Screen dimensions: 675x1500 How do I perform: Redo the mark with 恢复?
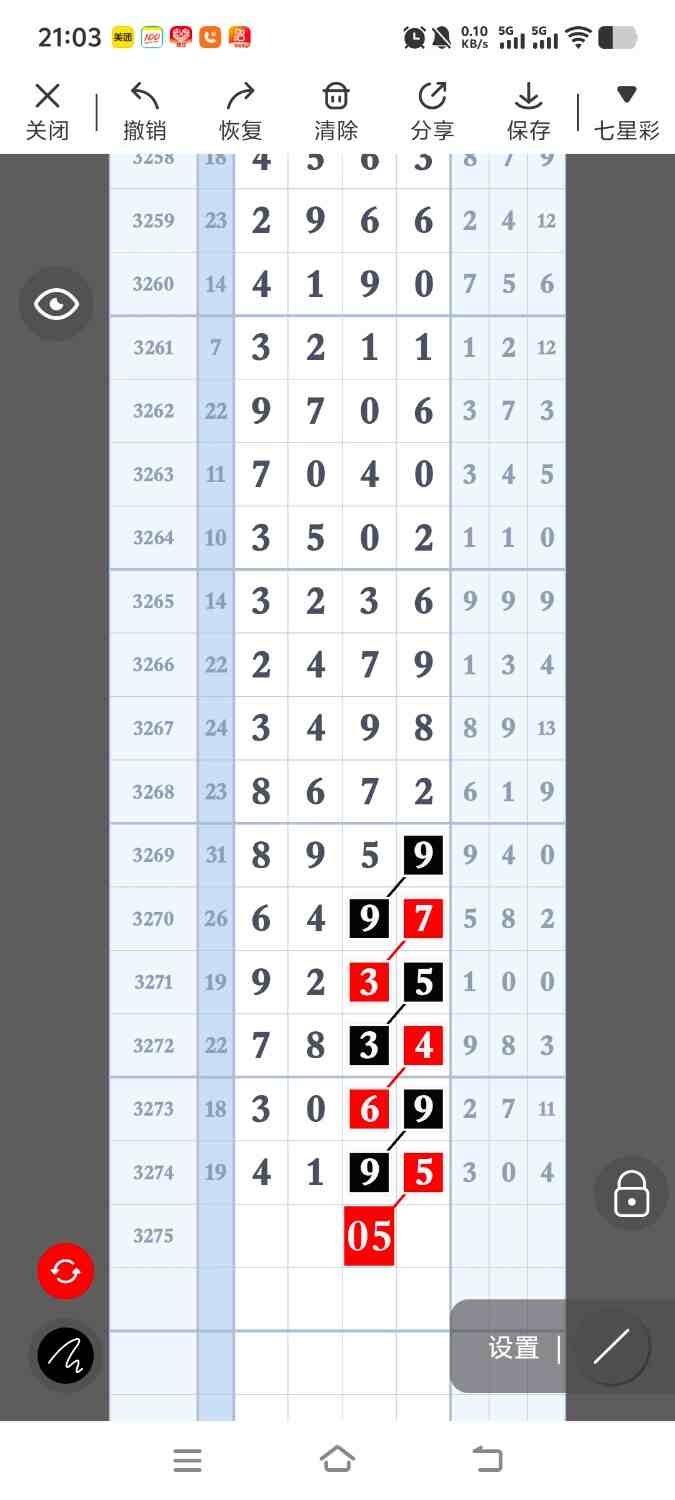240,111
